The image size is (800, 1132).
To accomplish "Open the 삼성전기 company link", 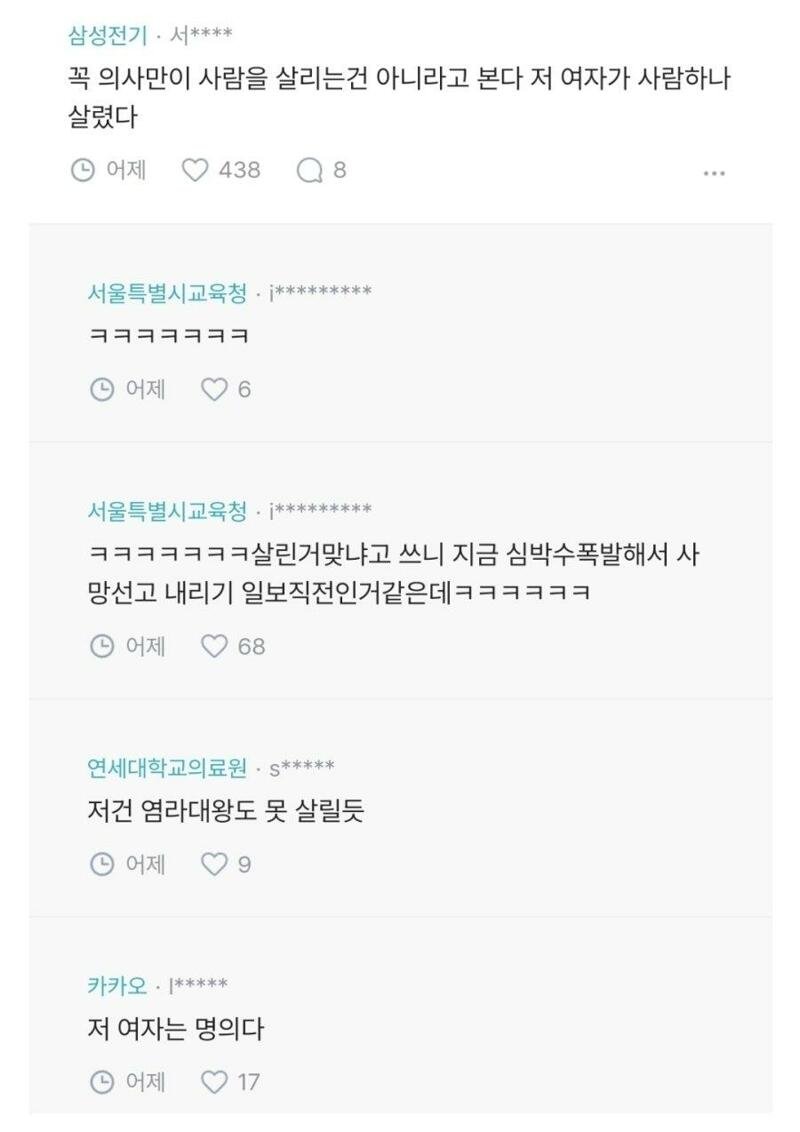I will tap(107, 36).
